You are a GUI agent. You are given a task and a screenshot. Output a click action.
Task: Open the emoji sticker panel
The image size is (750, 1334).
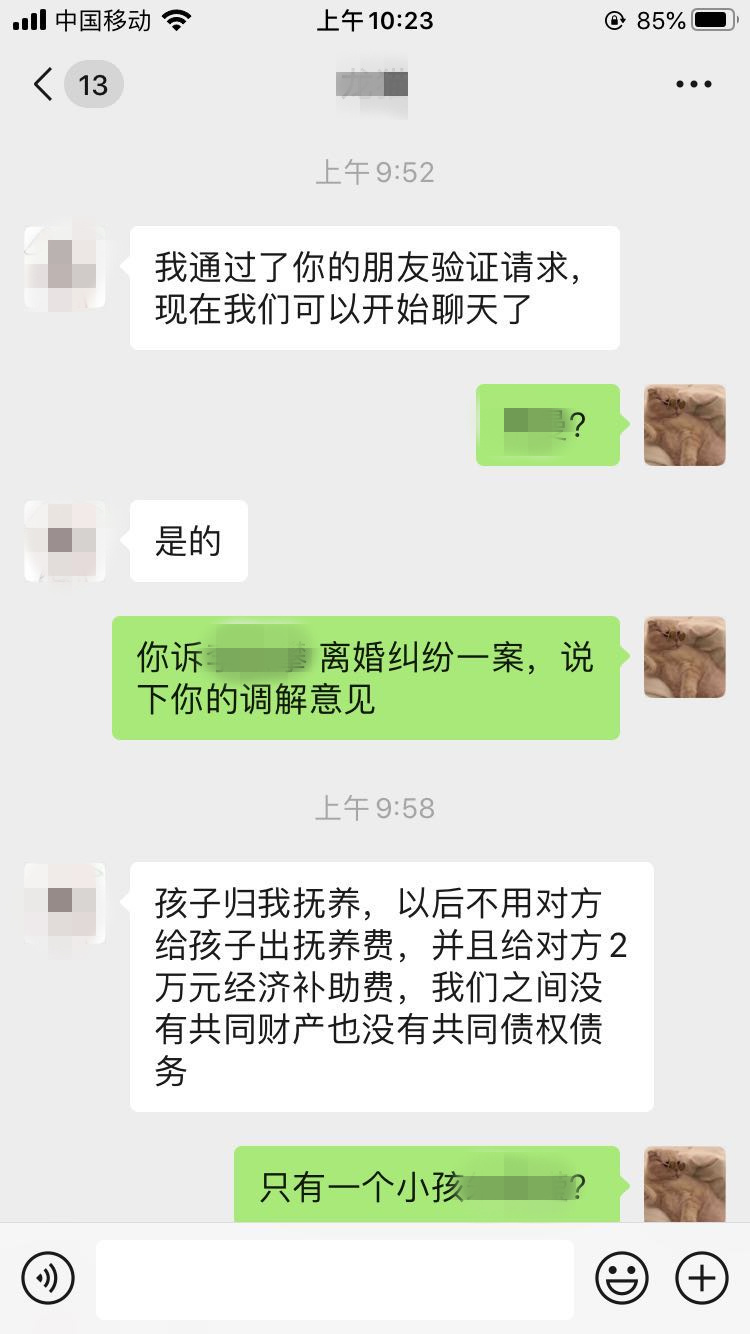click(622, 1277)
